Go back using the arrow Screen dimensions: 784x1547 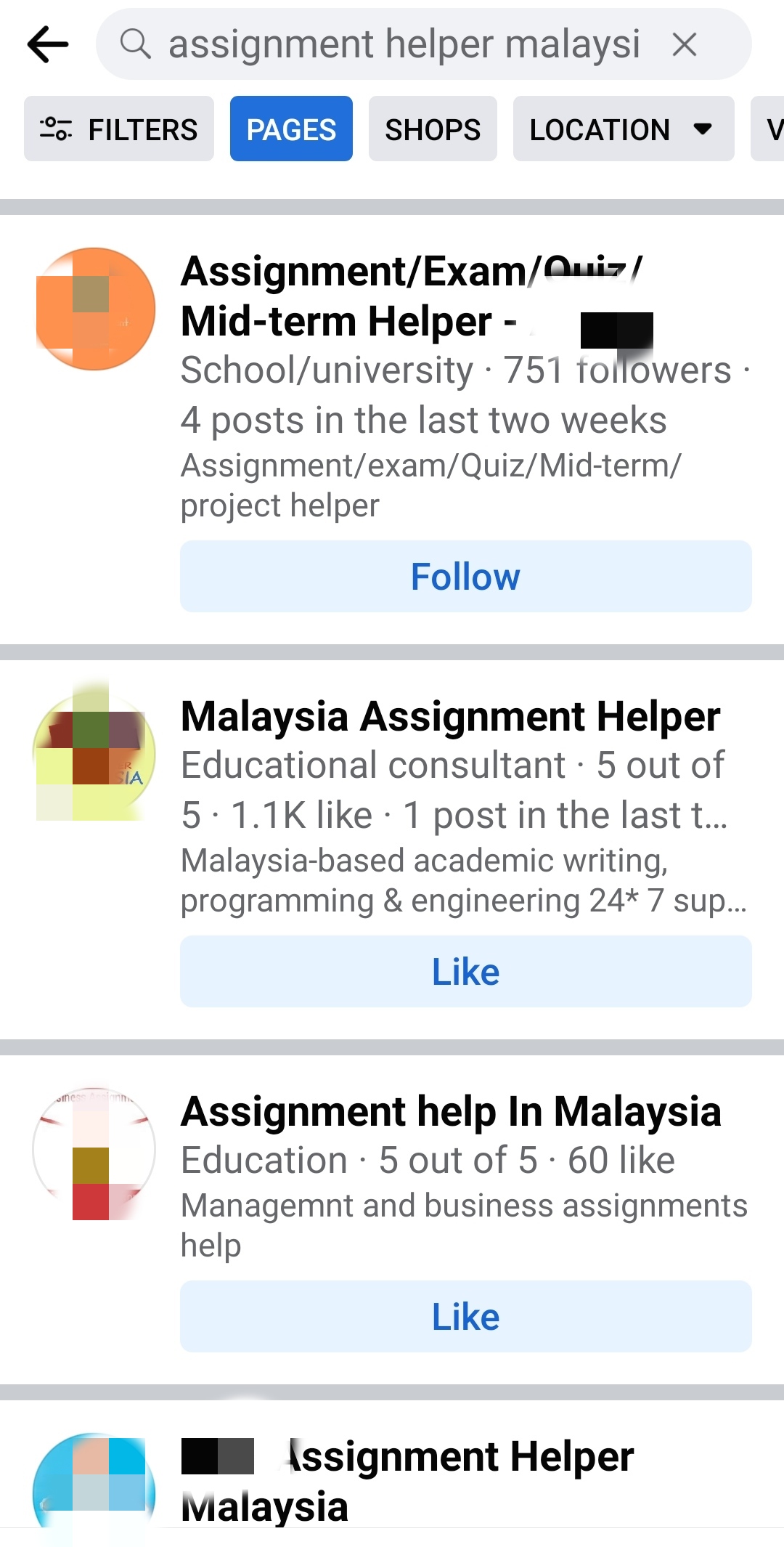point(48,44)
